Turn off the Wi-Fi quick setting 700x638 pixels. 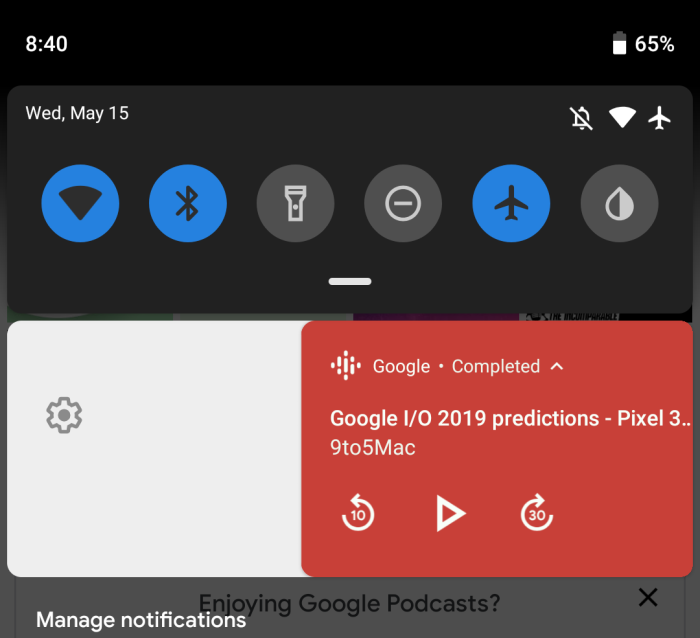coord(80,204)
